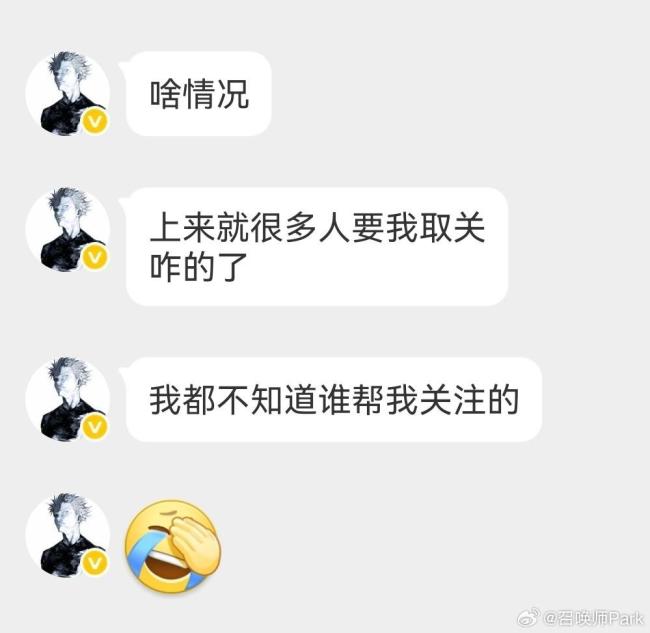Viewport: 650px width, 633px height.
Task: Open sender's avatar beside 啥情况 message
Action: click(67, 94)
